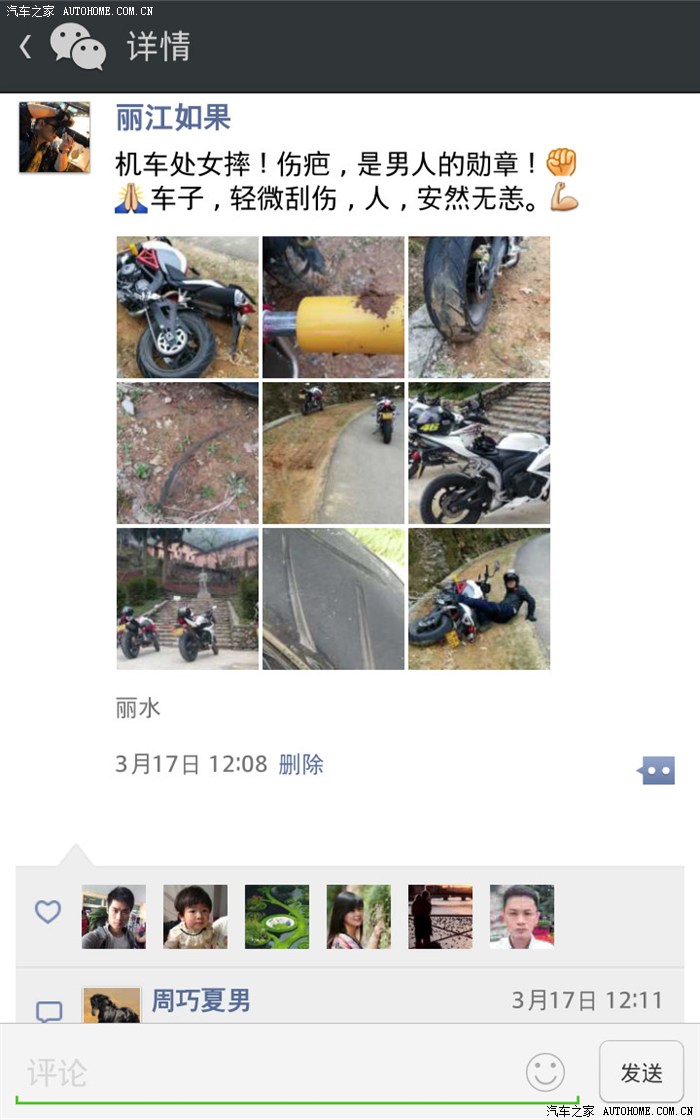Go back using the top-left arrow
The image size is (700, 1120).
click(x=26, y=47)
